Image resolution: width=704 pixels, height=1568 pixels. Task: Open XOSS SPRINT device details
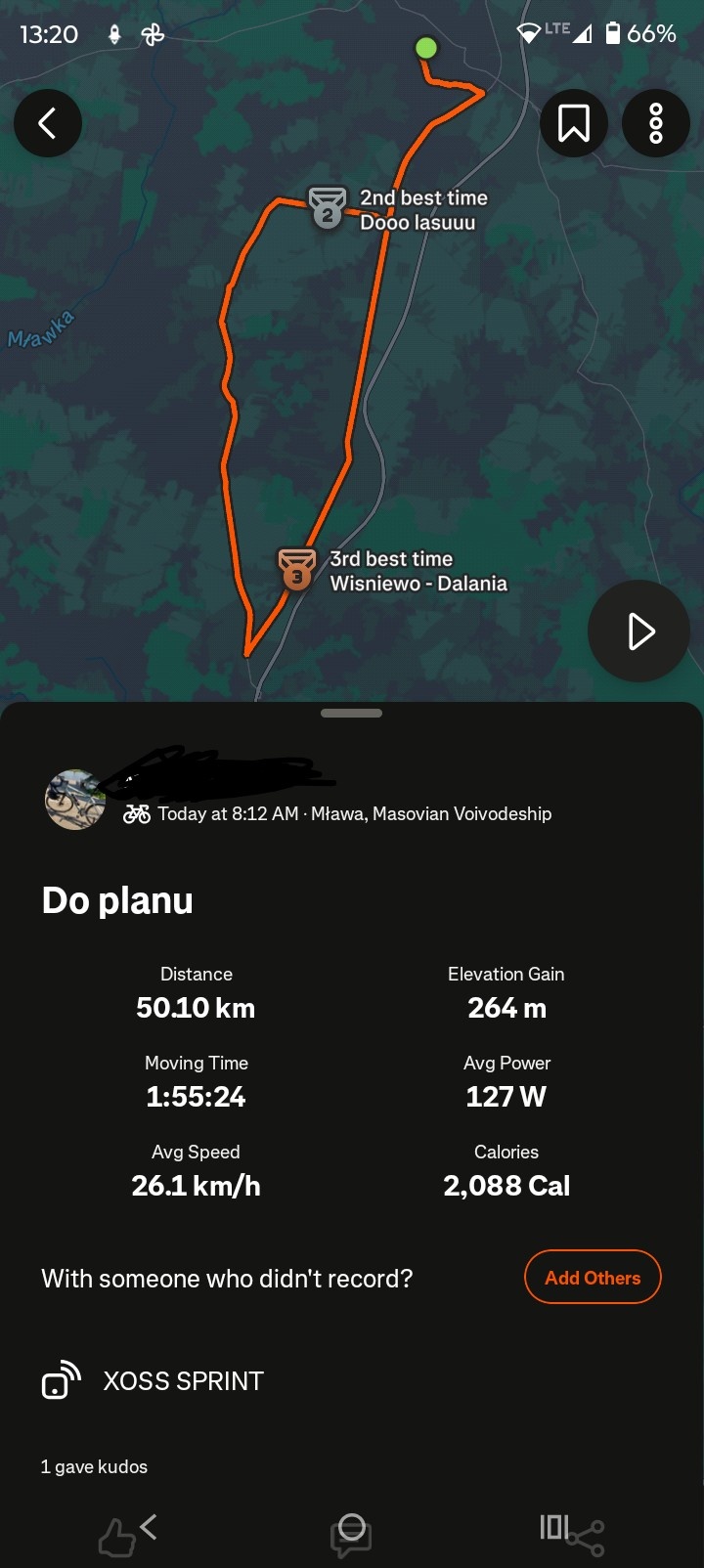click(x=183, y=1380)
